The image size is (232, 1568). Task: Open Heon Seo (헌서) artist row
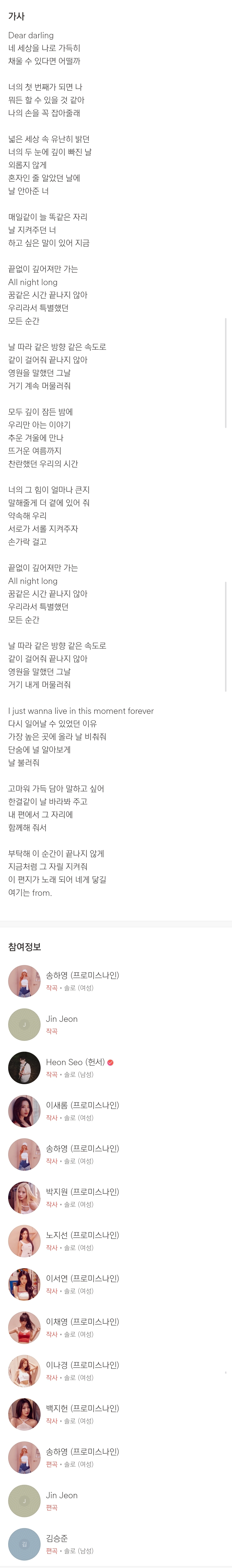(x=116, y=1067)
